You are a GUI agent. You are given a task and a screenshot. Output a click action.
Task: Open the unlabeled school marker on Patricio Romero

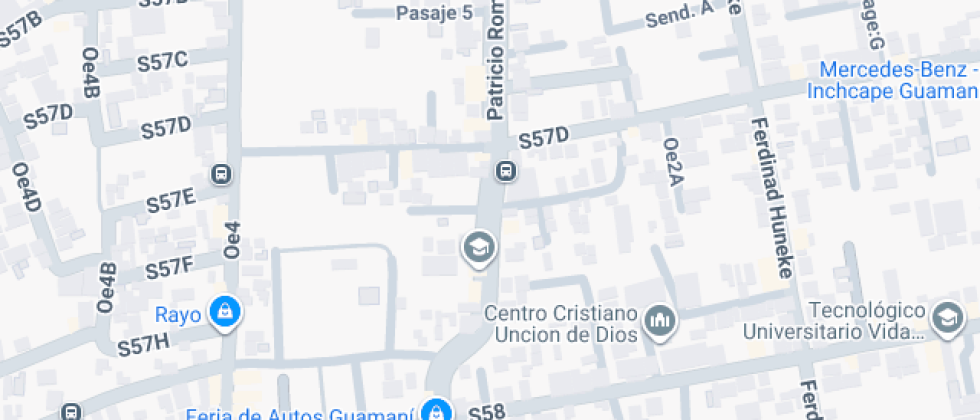point(479,249)
